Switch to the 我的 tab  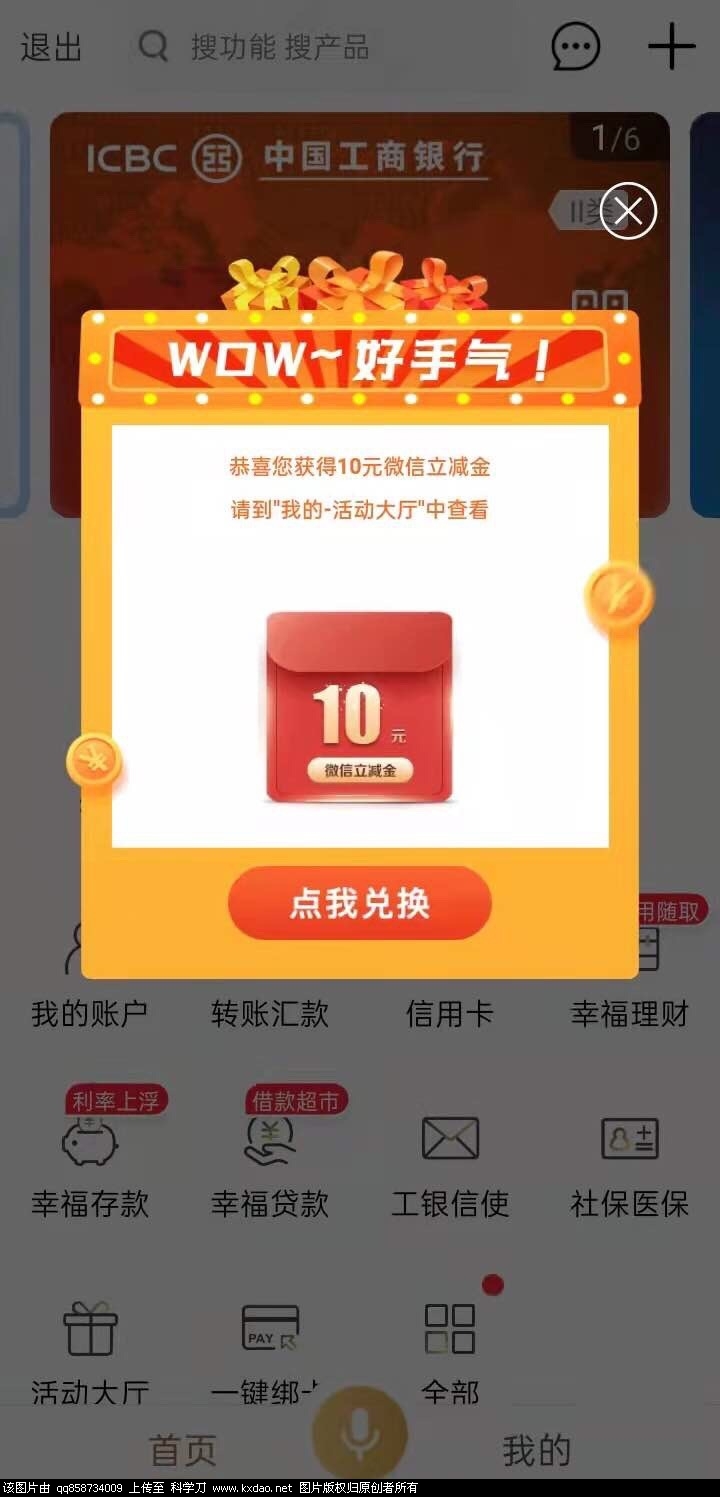(x=536, y=1449)
